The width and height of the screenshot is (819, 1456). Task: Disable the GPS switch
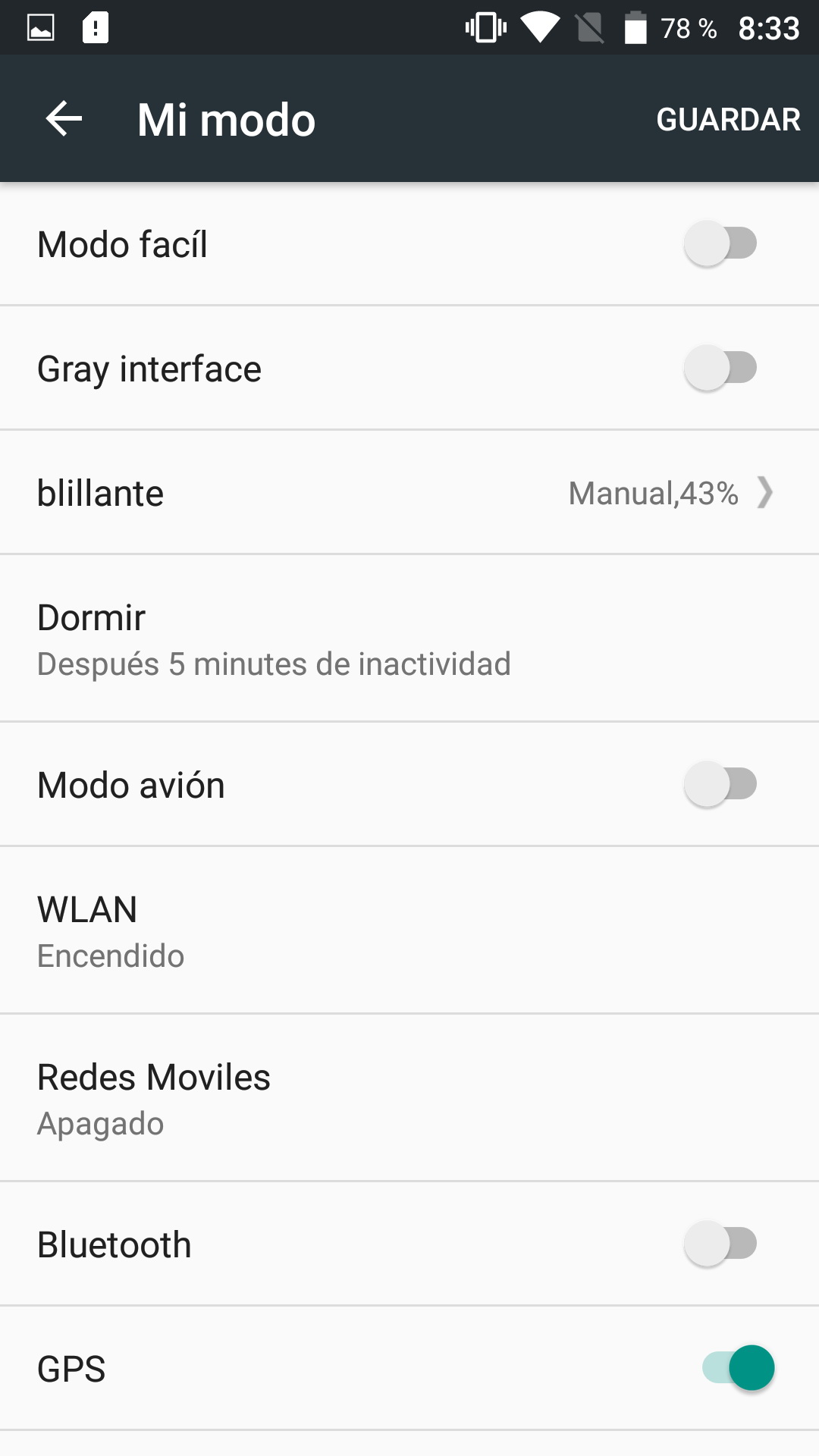(739, 1368)
